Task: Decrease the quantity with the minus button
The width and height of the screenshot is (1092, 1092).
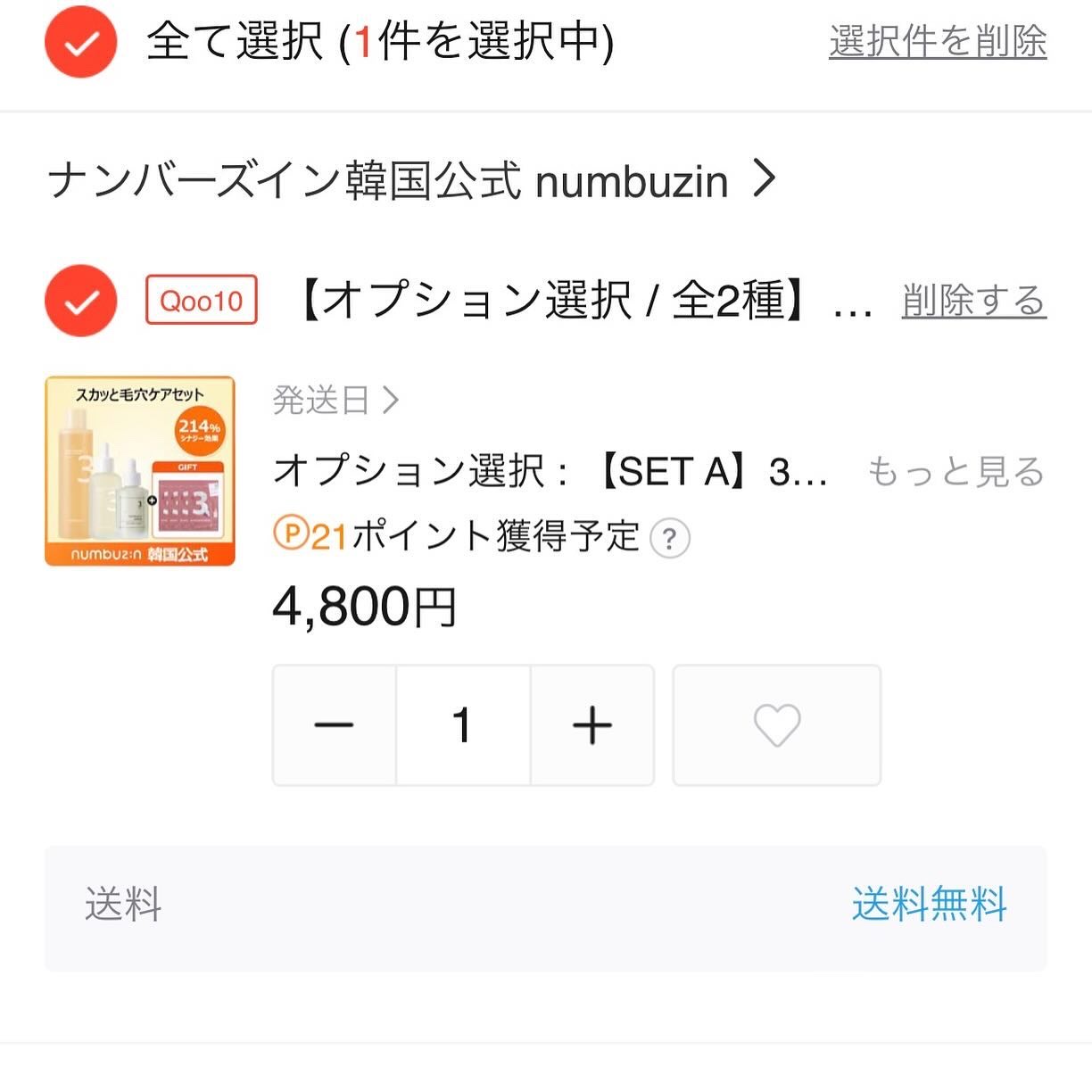Action: (x=335, y=724)
